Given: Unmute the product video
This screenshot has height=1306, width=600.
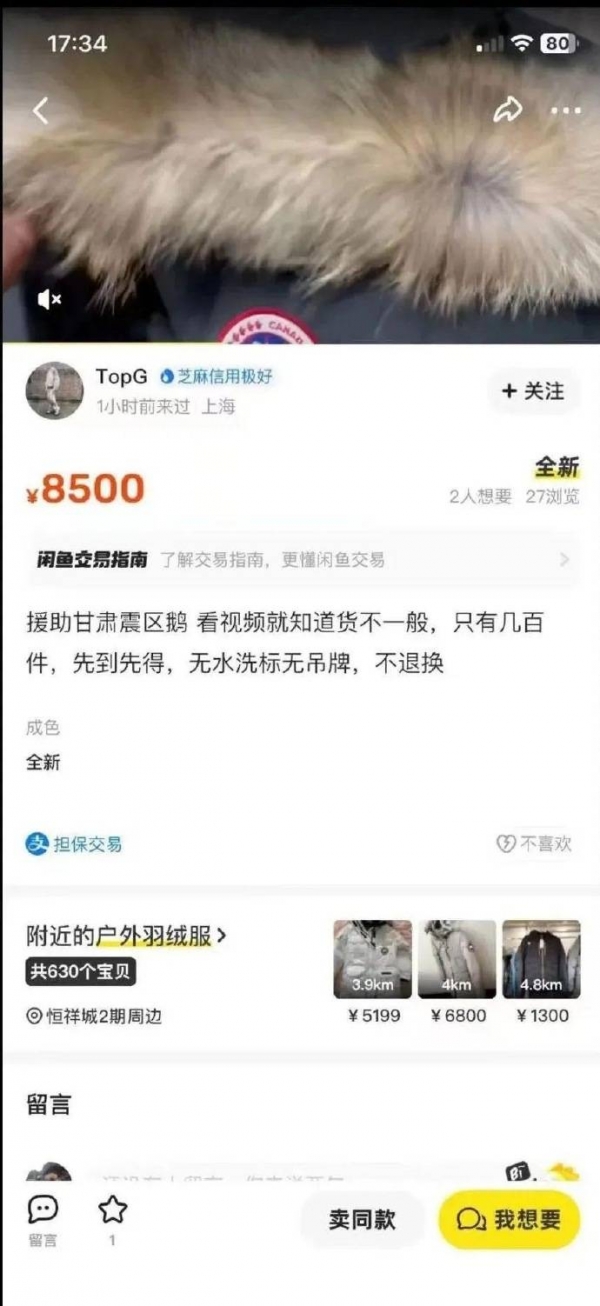Looking at the screenshot, I should click(49, 299).
